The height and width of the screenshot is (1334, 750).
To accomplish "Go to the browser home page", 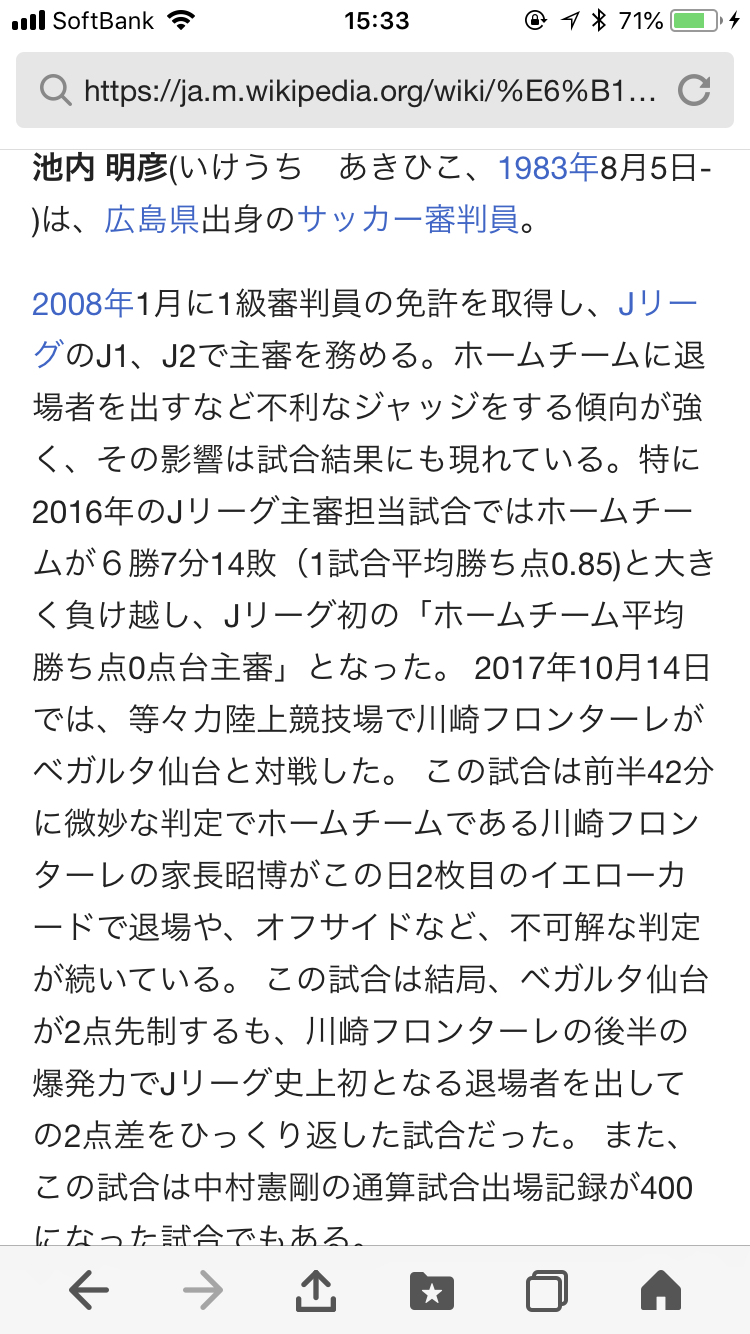I will coord(660,1290).
